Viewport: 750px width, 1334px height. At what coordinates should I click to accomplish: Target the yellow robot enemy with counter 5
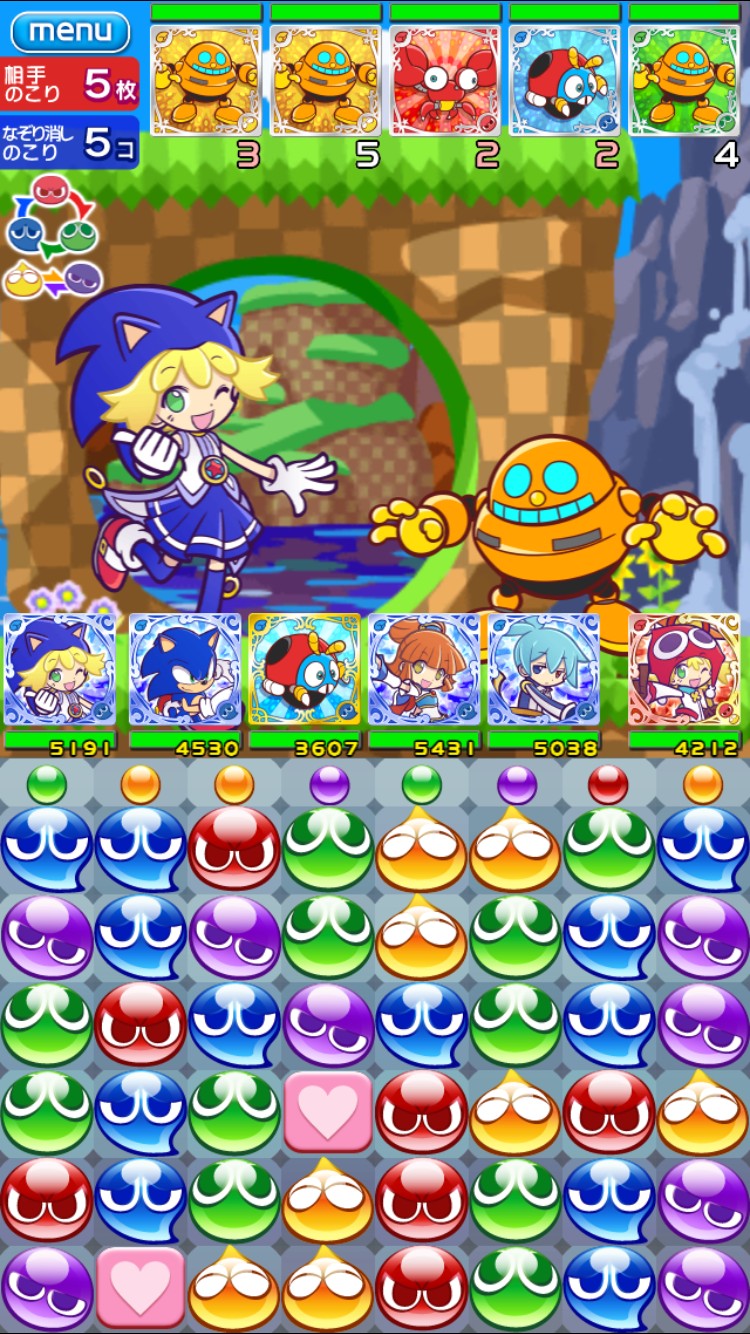click(325, 80)
